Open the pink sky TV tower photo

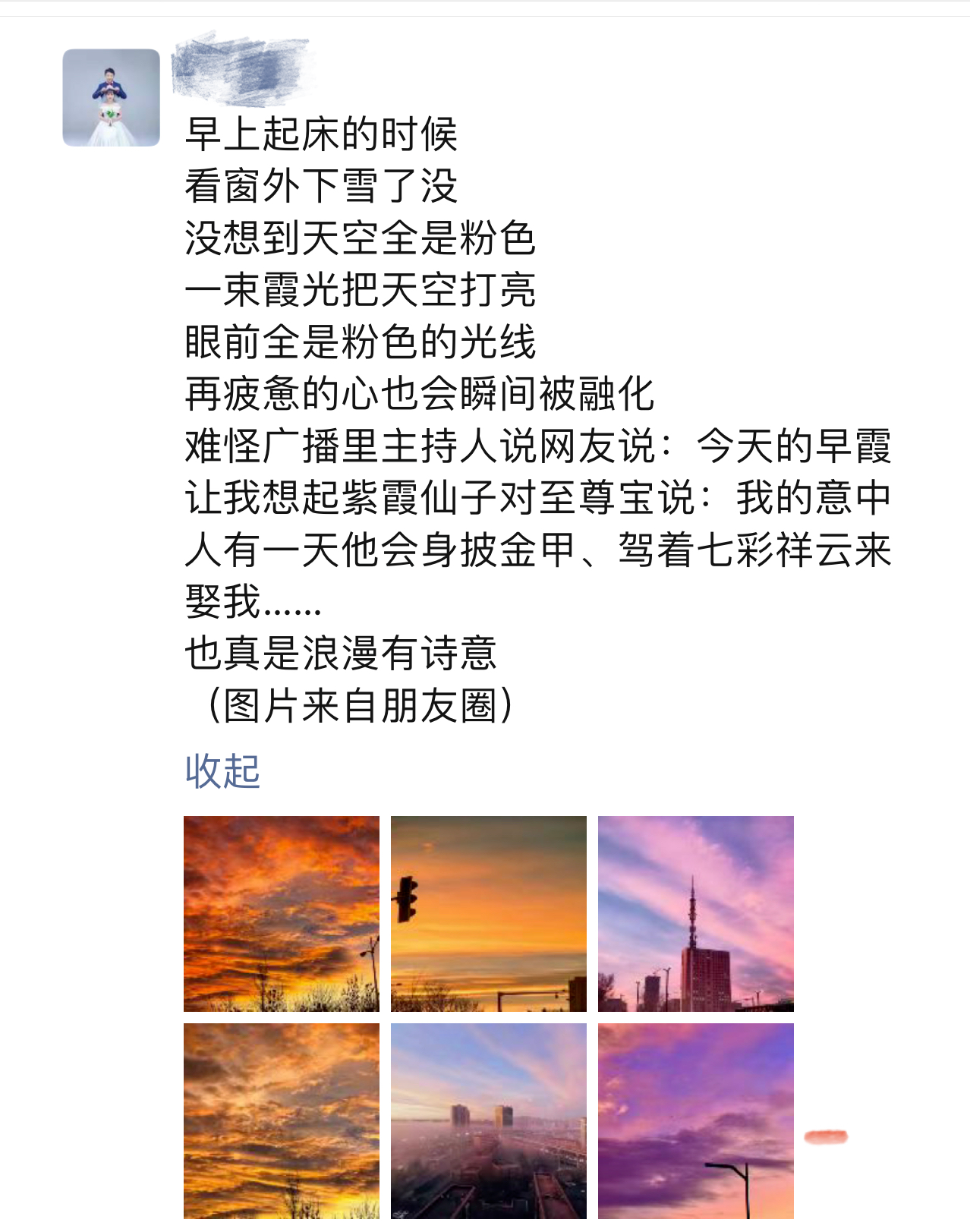click(696, 913)
